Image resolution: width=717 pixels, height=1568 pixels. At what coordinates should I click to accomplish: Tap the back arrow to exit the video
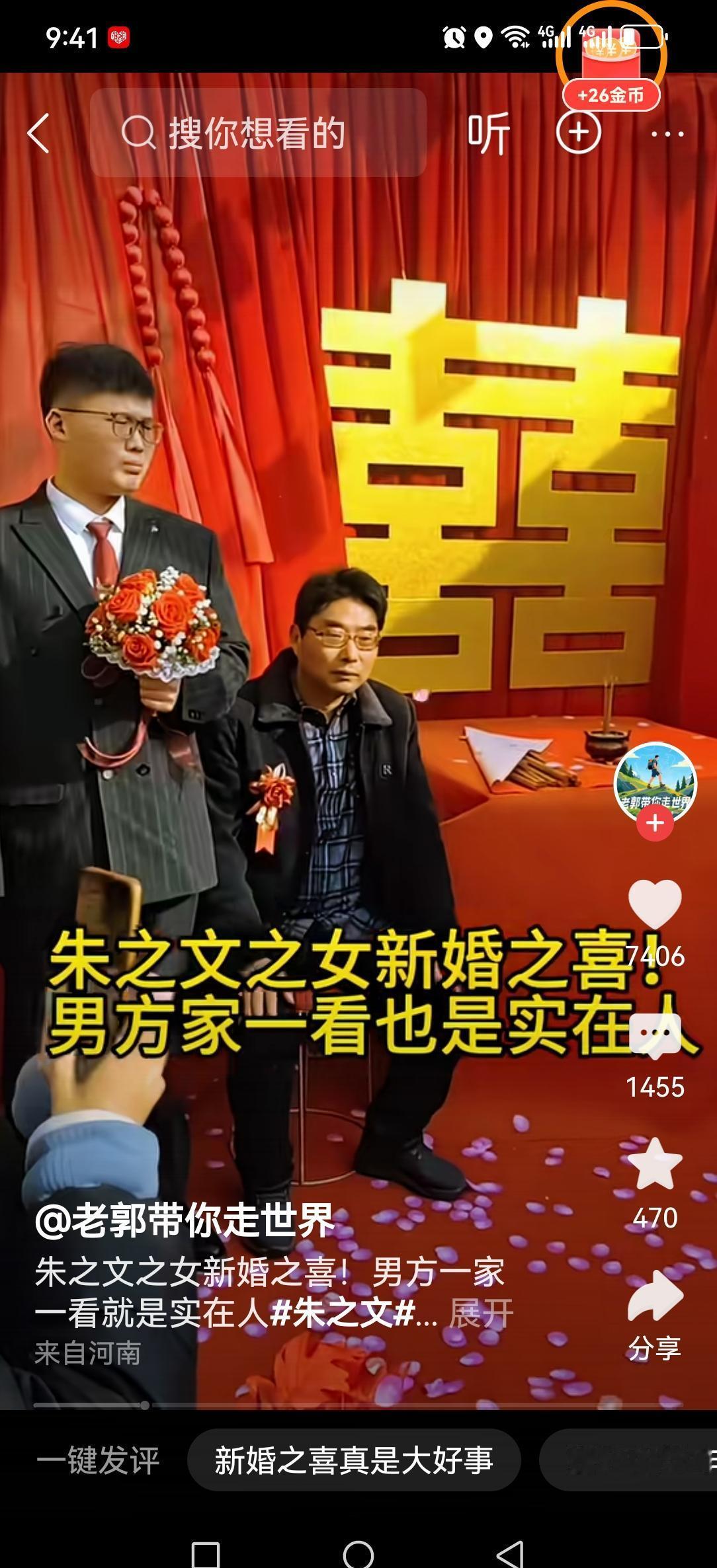(x=38, y=134)
